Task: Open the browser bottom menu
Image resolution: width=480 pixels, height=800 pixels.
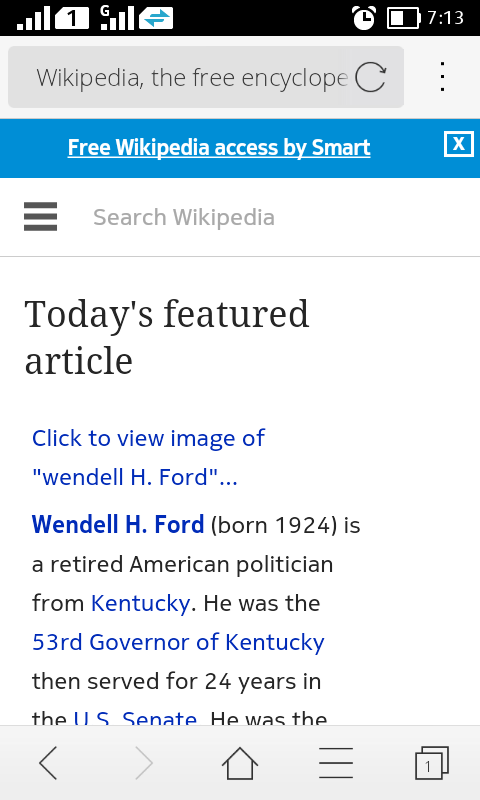Action: 336,763
